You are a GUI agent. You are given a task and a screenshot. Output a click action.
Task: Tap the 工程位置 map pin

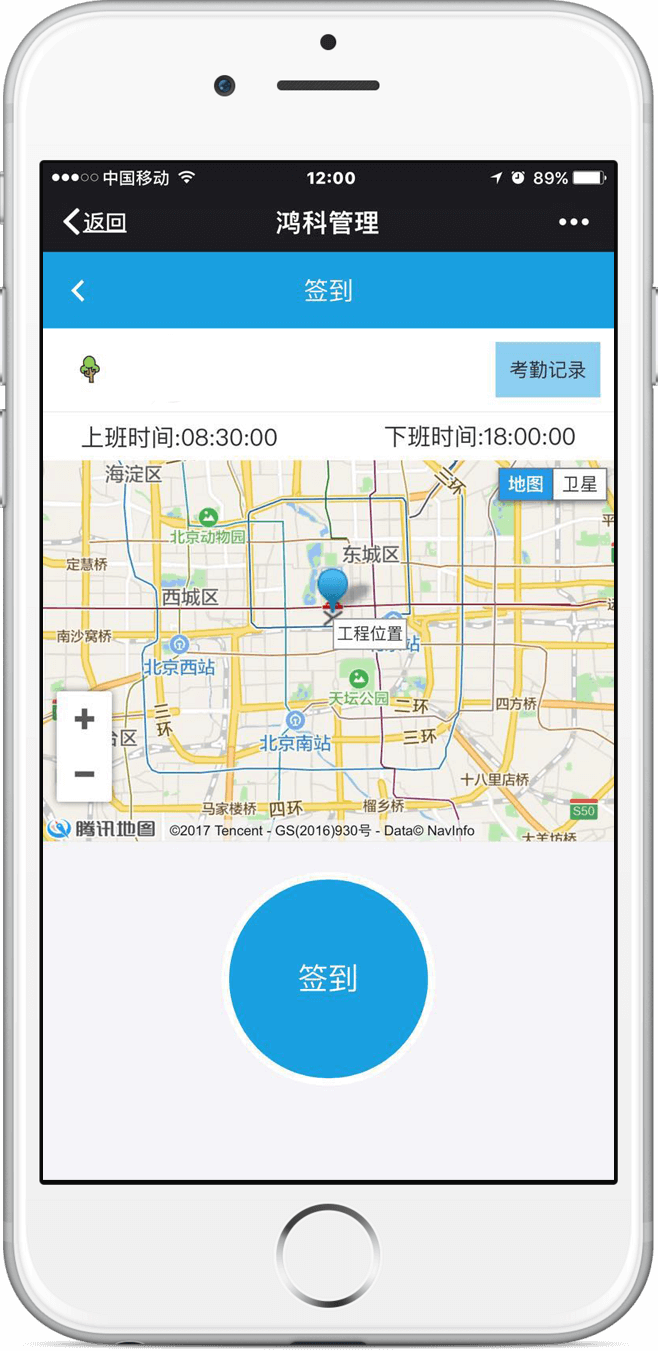(x=332, y=588)
